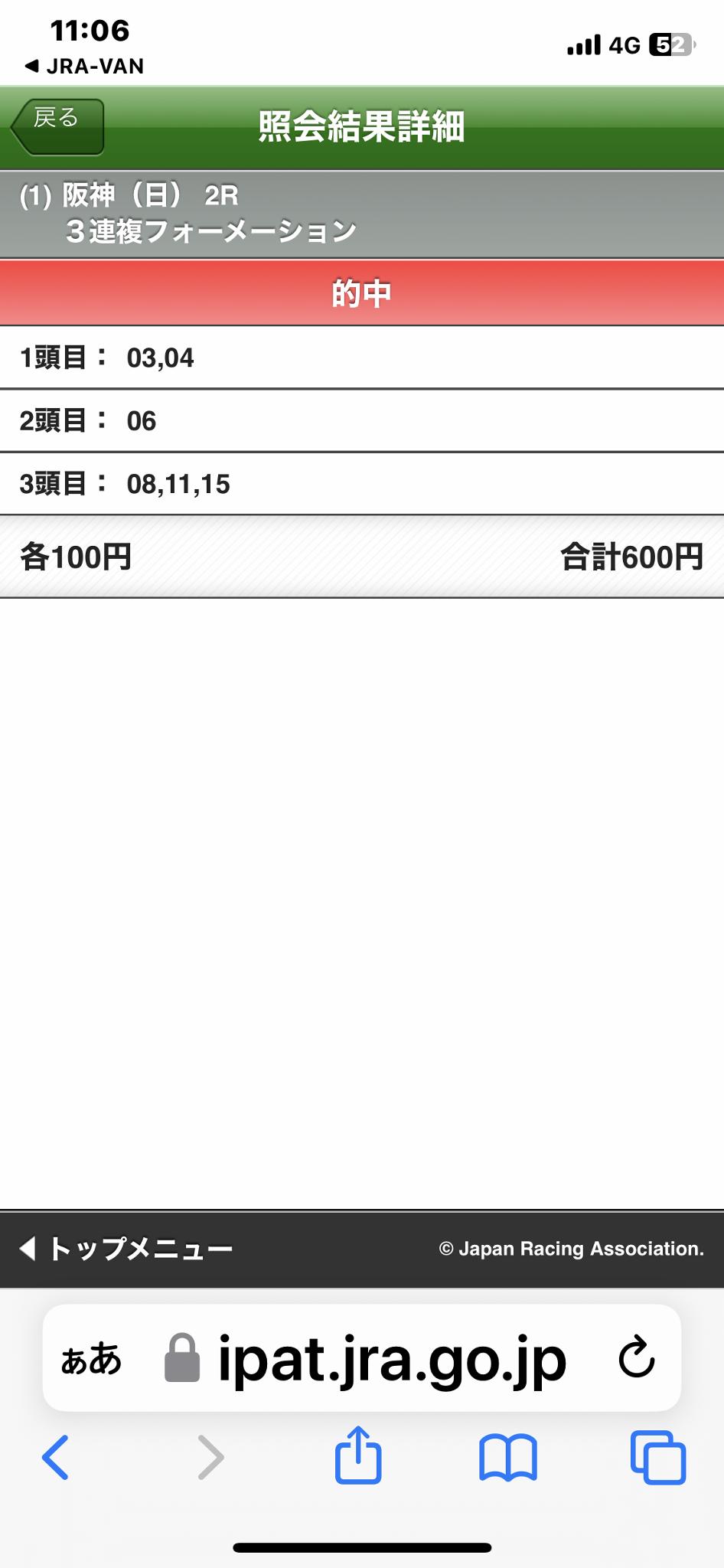Open the ああ page settings menu
Screen dimensions: 724x1568
tap(91, 1360)
